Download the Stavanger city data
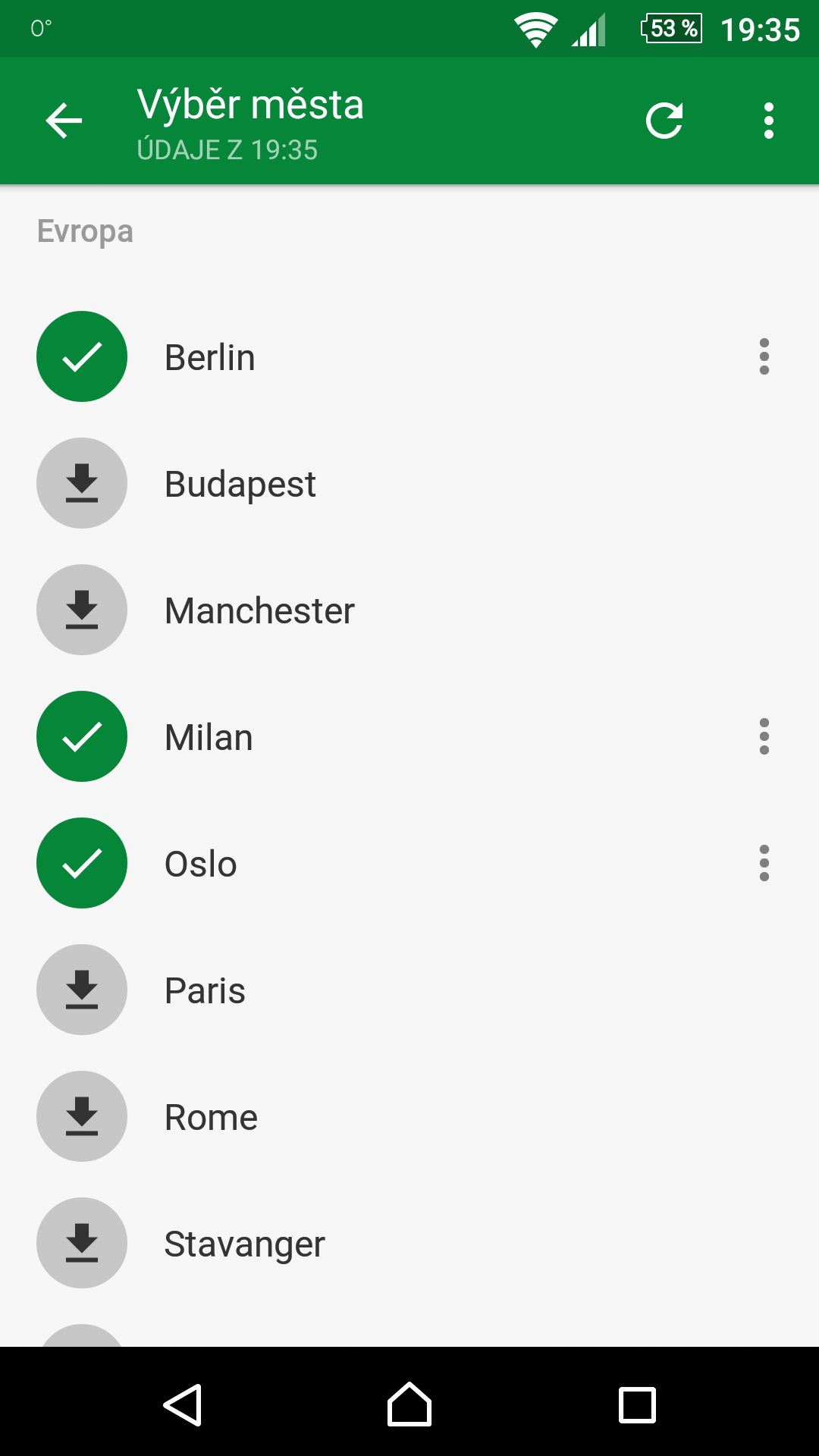The width and height of the screenshot is (819, 1456). [82, 1243]
